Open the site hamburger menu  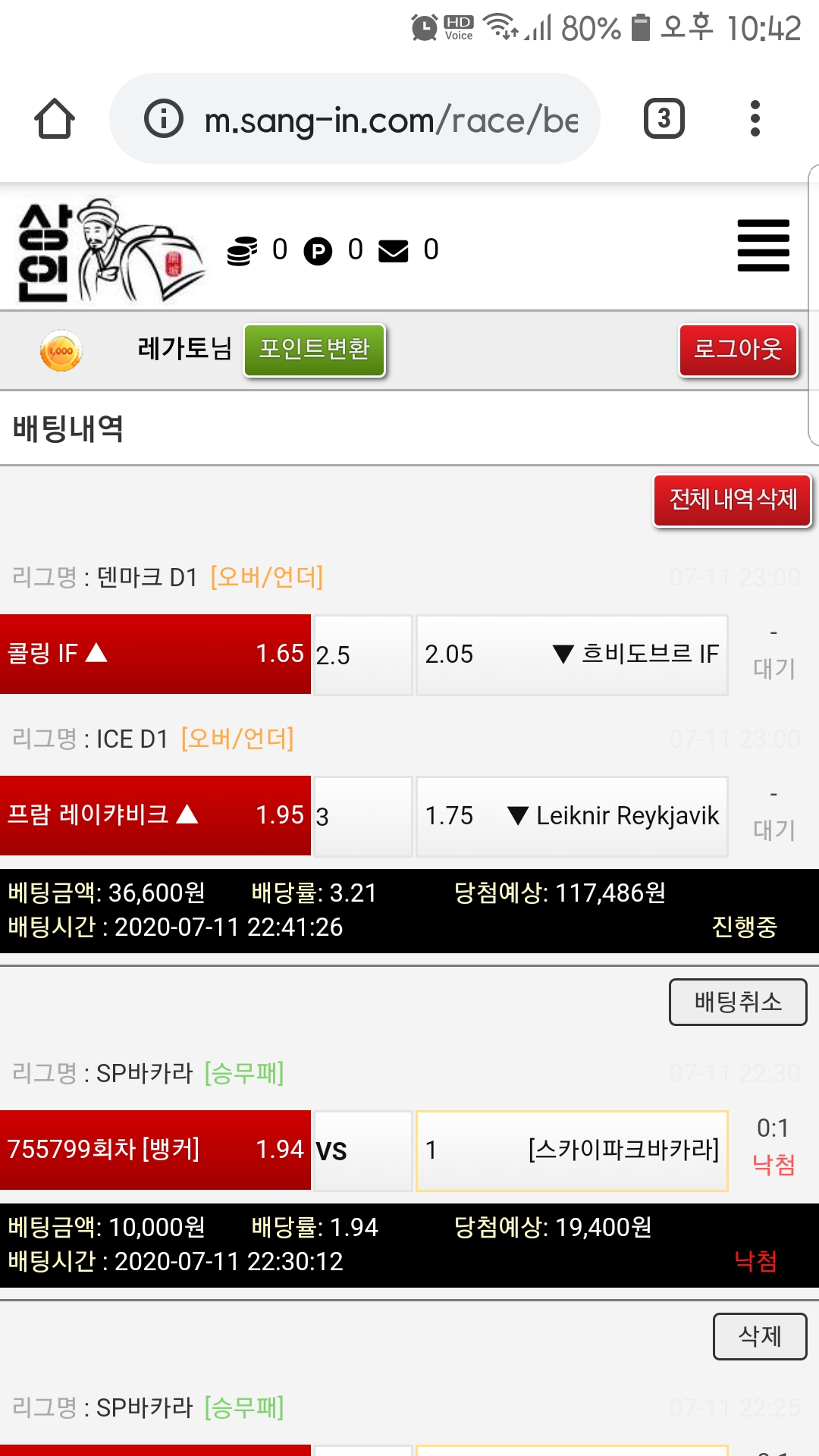(763, 246)
